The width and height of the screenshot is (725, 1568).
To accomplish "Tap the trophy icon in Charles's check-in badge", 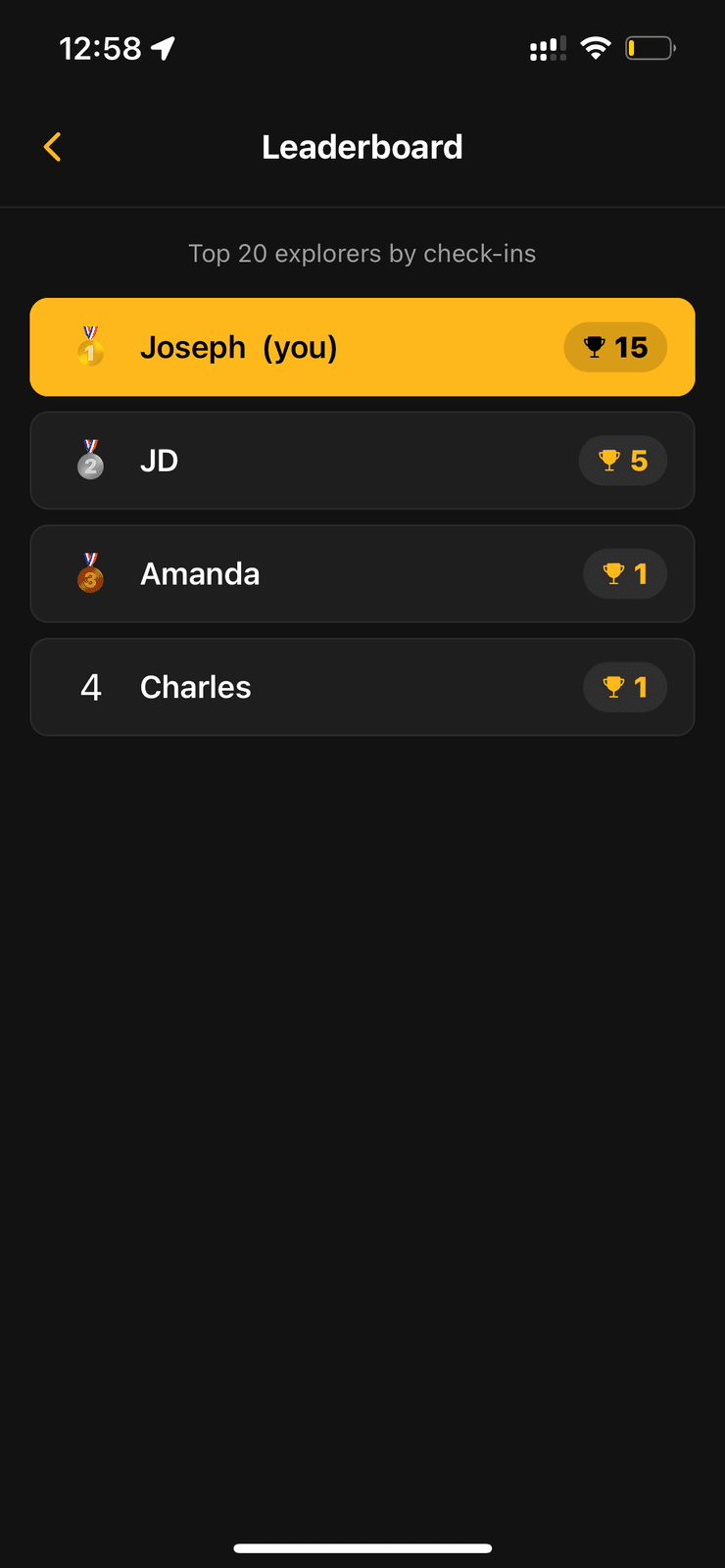I will coord(612,687).
